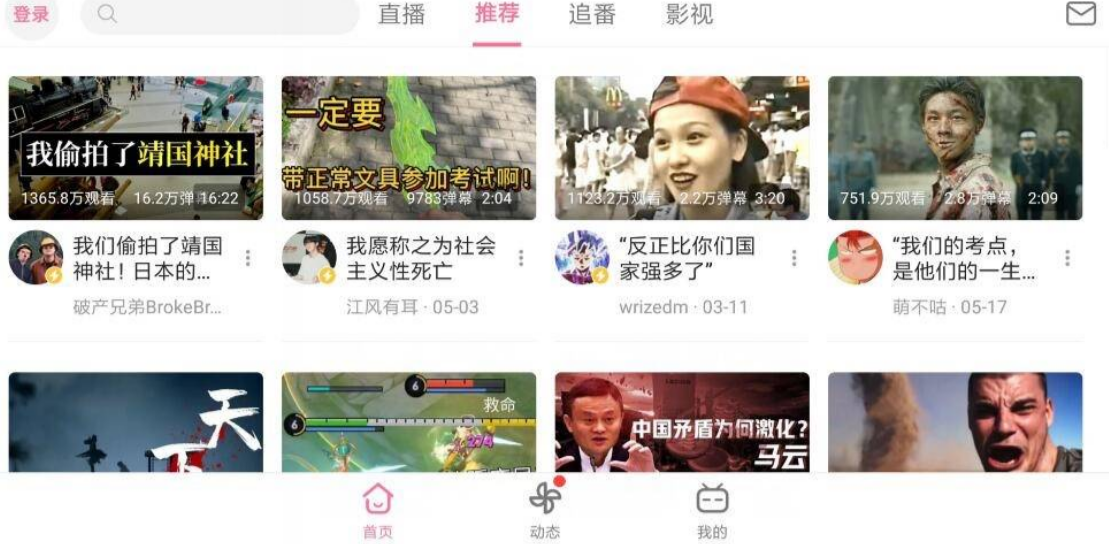Open the 带正常文具参加考试 video

[408, 148]
